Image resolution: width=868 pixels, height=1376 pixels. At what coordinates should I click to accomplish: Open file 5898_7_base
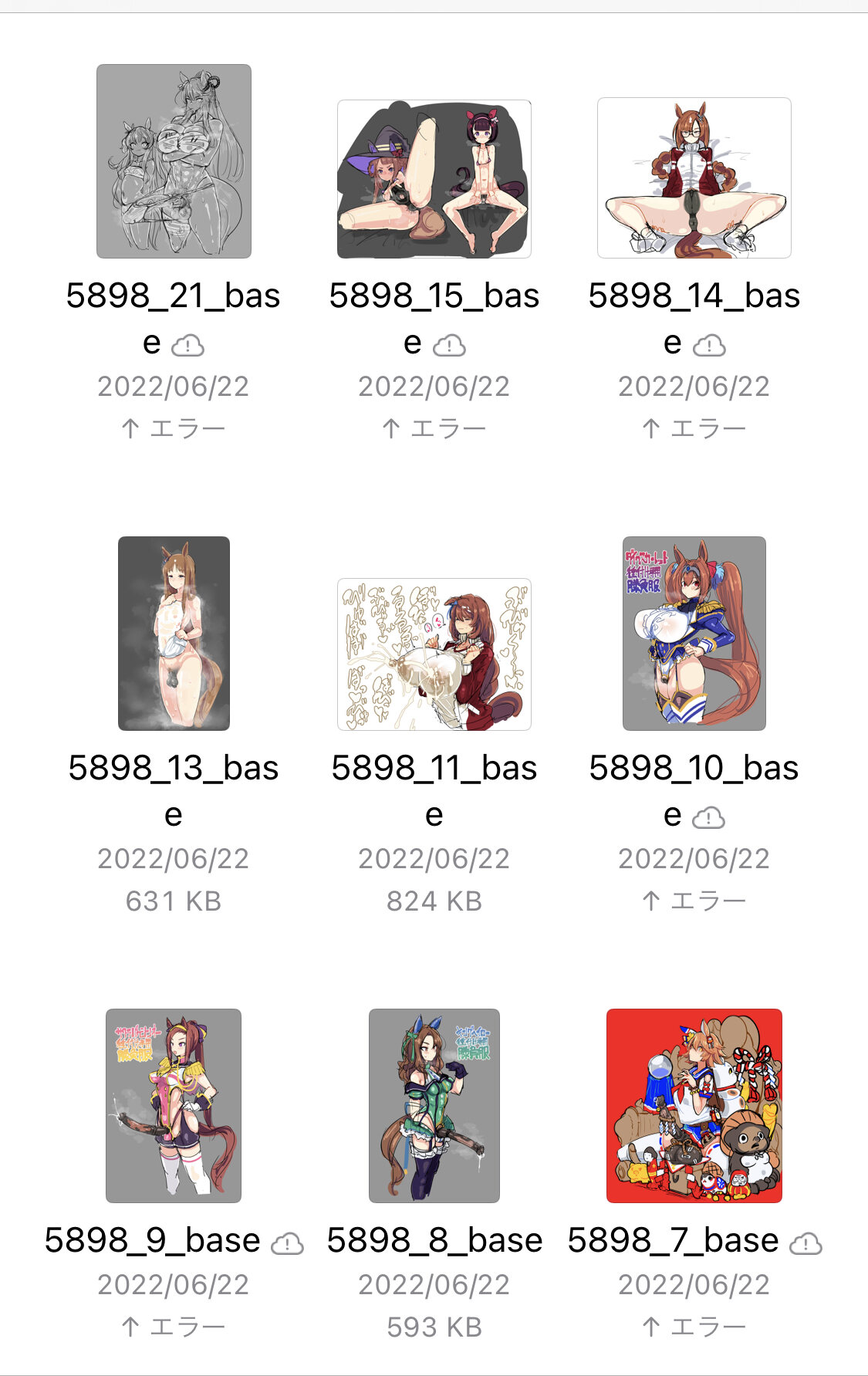694,1105
